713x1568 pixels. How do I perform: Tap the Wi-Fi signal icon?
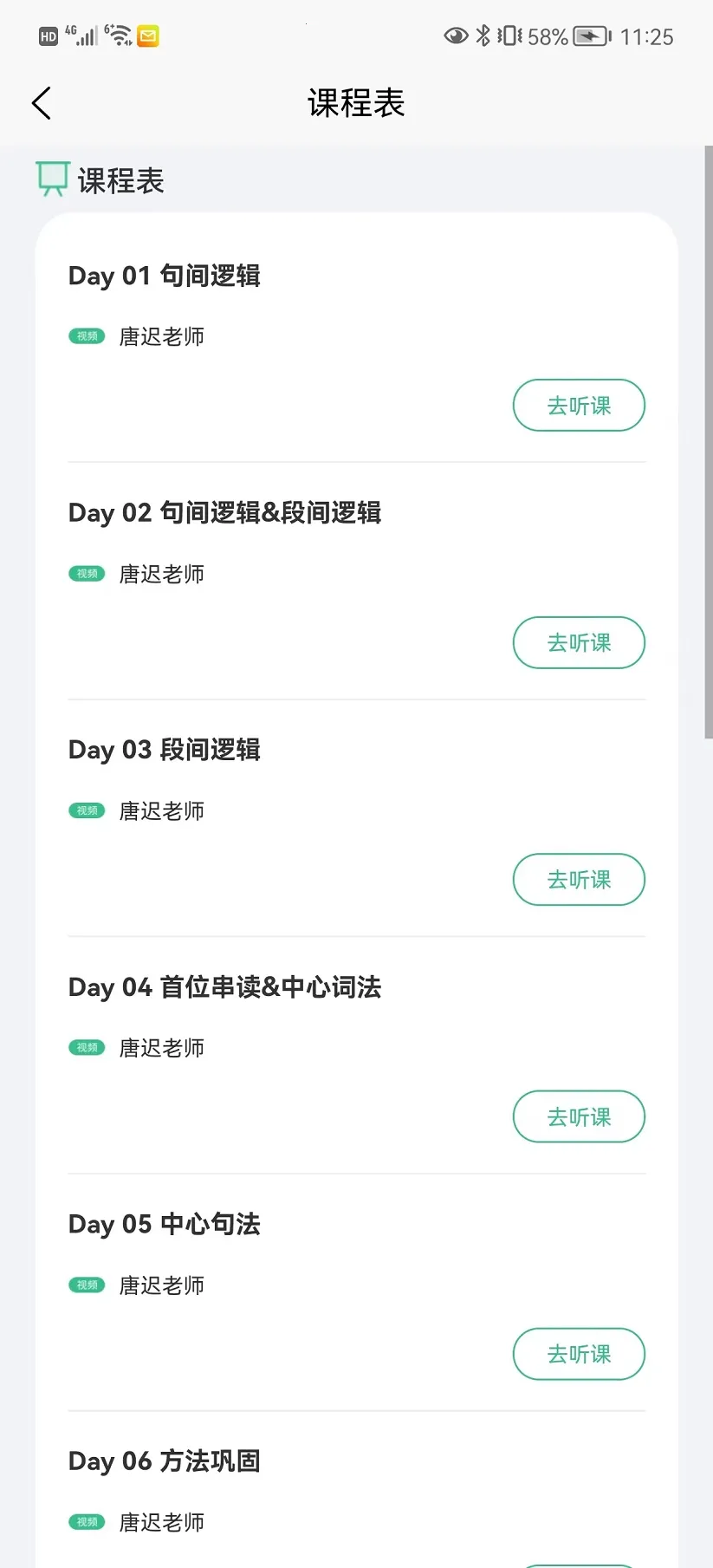pos(120,36)
